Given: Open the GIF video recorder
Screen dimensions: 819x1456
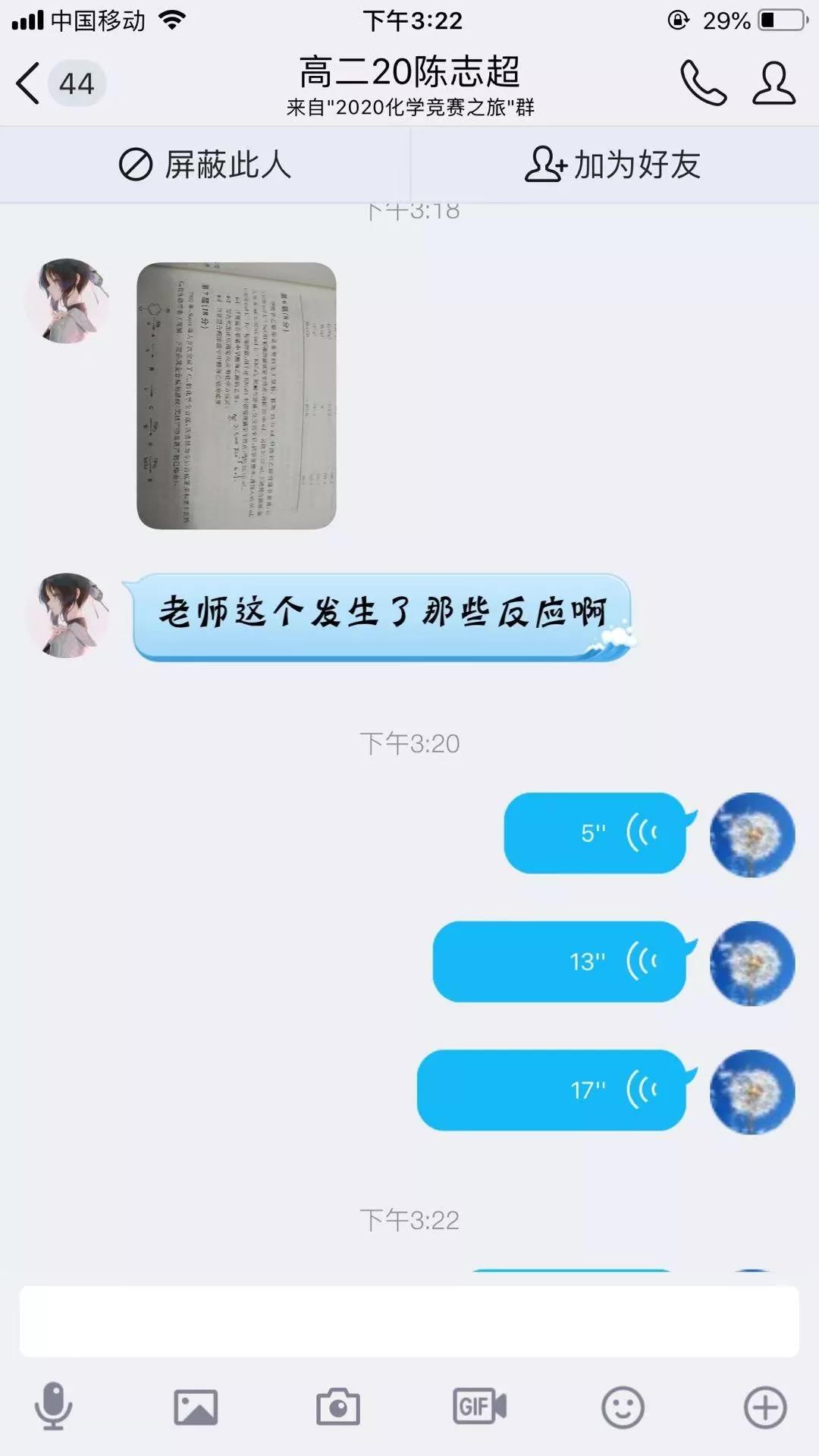Looking at the screenshot, I should point(479,1407).
